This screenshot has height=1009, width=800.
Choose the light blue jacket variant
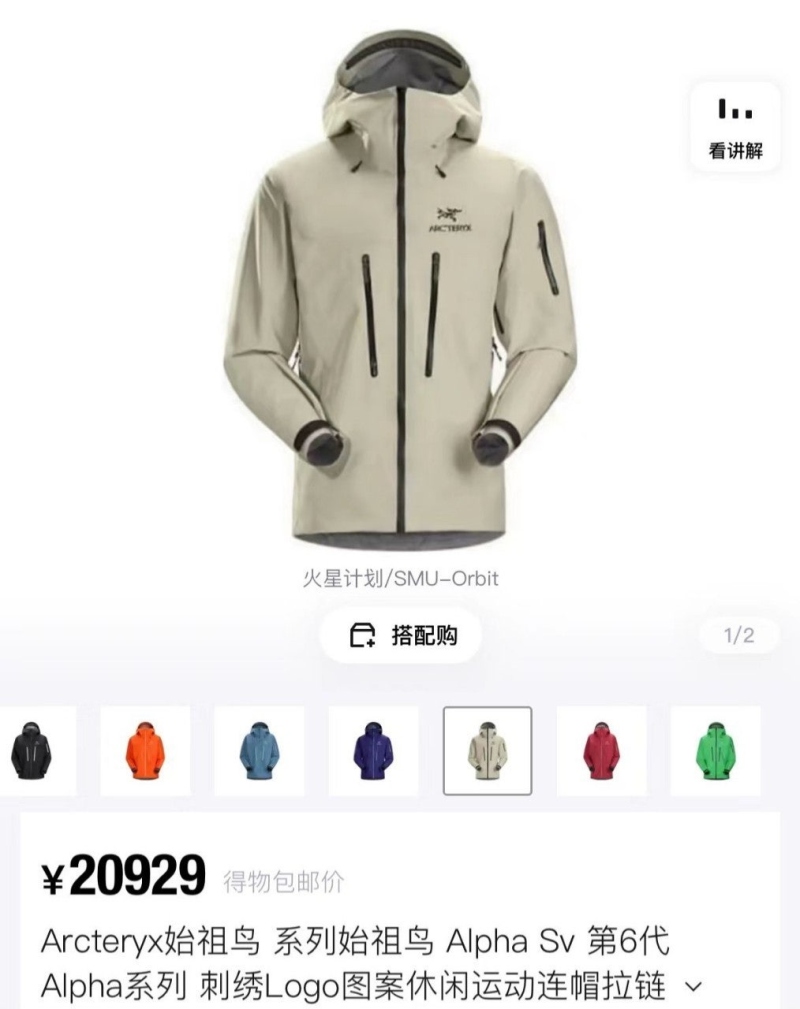coord(259,750)
